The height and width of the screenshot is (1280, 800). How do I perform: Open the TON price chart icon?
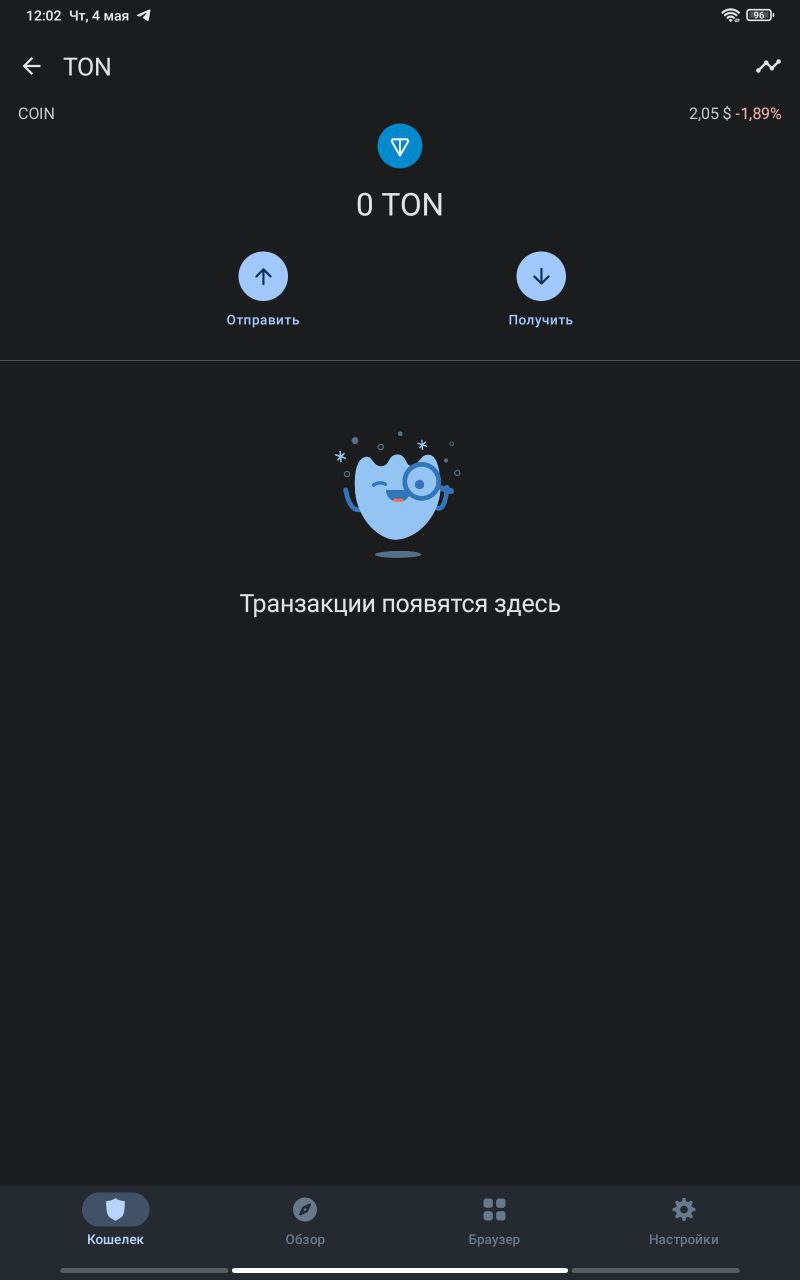tap(768, 66)
